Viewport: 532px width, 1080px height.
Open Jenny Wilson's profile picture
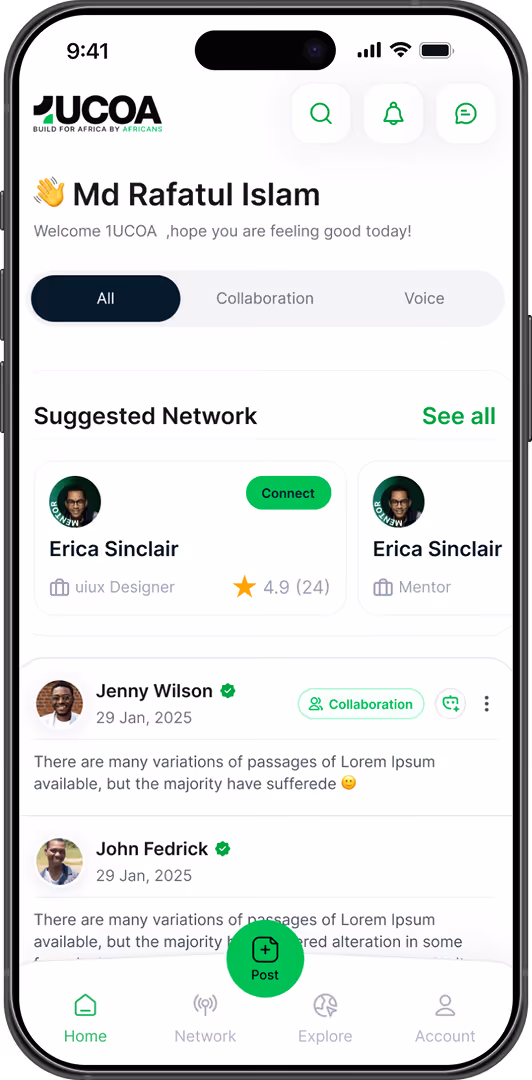[x=59, y=704]
